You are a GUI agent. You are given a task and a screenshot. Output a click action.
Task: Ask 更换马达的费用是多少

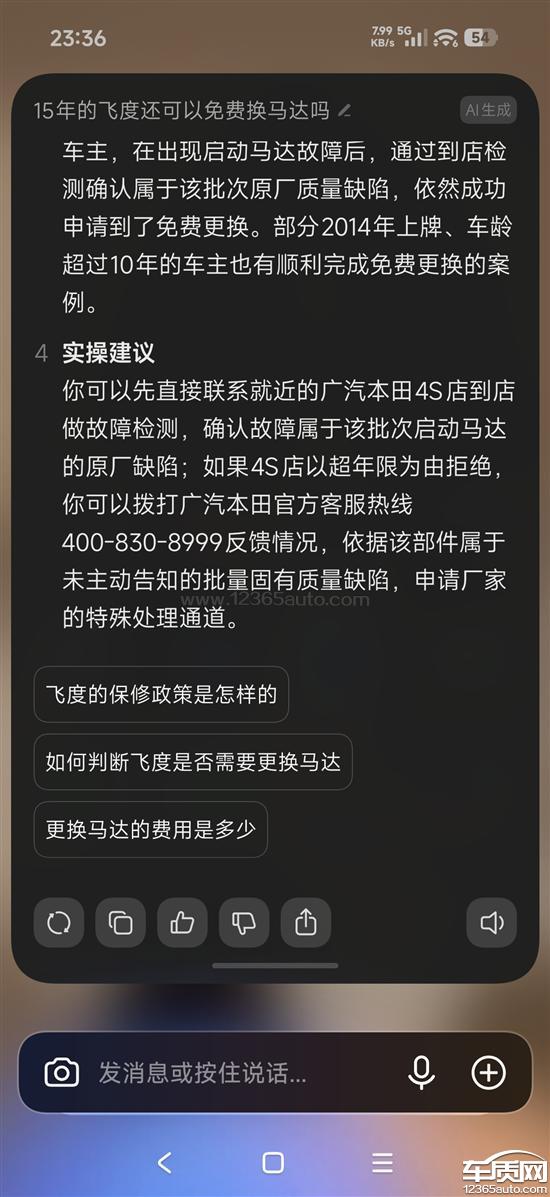point(150,829)
